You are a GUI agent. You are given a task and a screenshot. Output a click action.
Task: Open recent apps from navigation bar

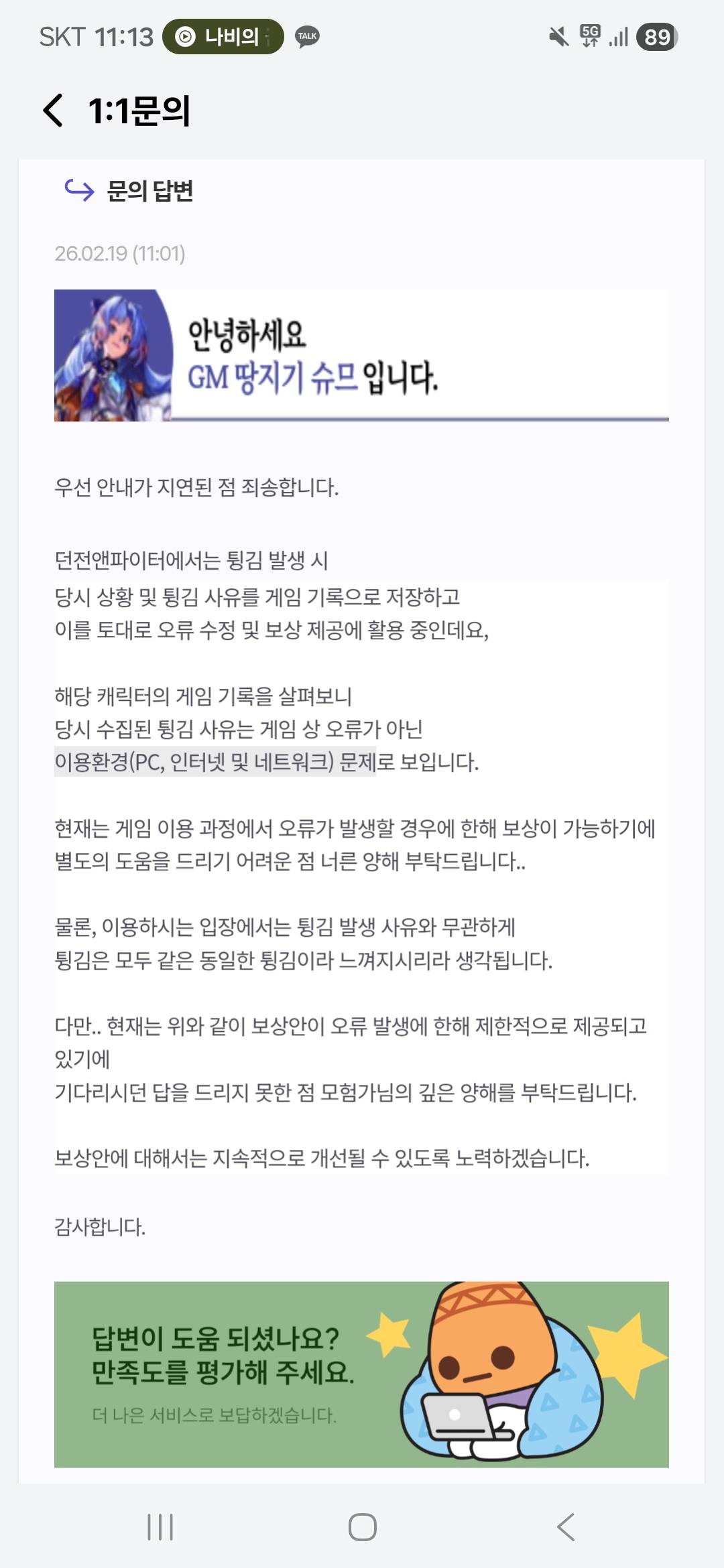click(160, 1527)
